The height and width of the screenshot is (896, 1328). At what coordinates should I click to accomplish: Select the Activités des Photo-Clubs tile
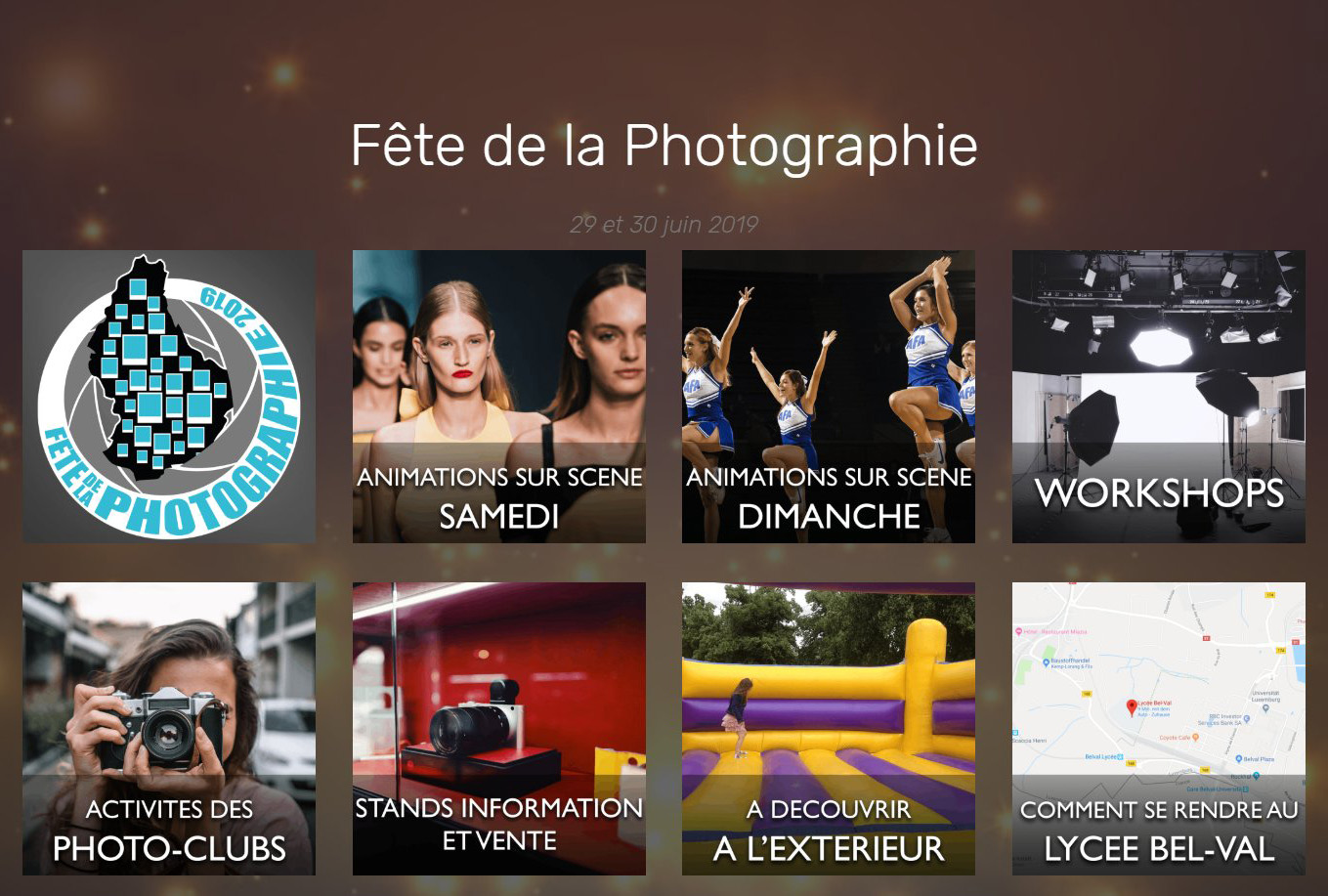pyautogui.click(x=169, y=729)
